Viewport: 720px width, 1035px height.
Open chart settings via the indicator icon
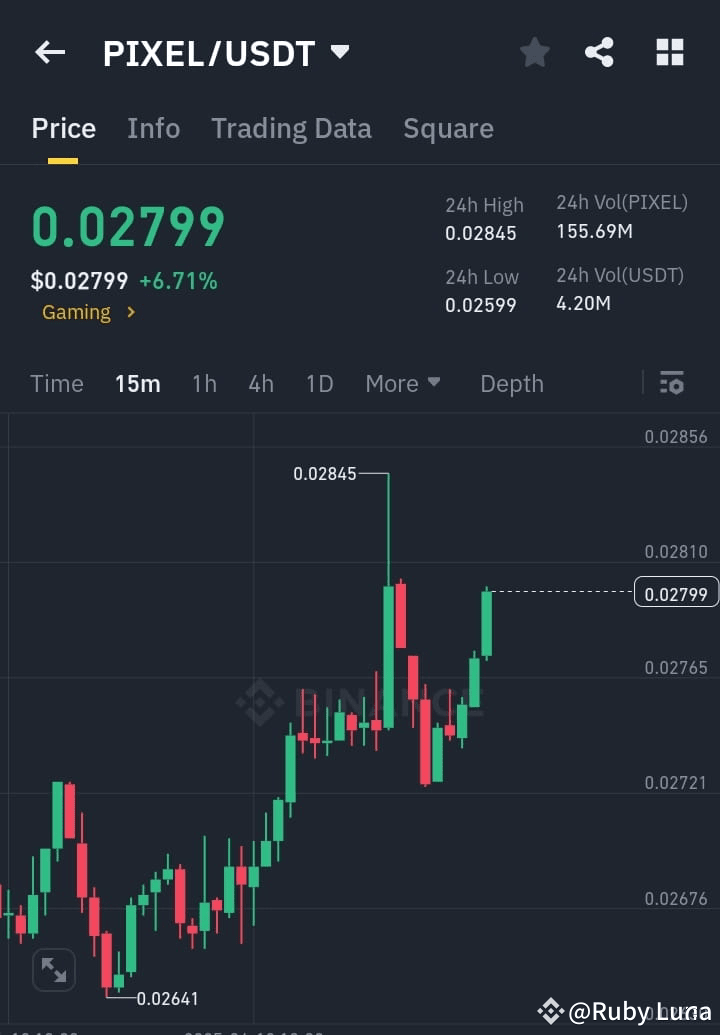point(672,383)
